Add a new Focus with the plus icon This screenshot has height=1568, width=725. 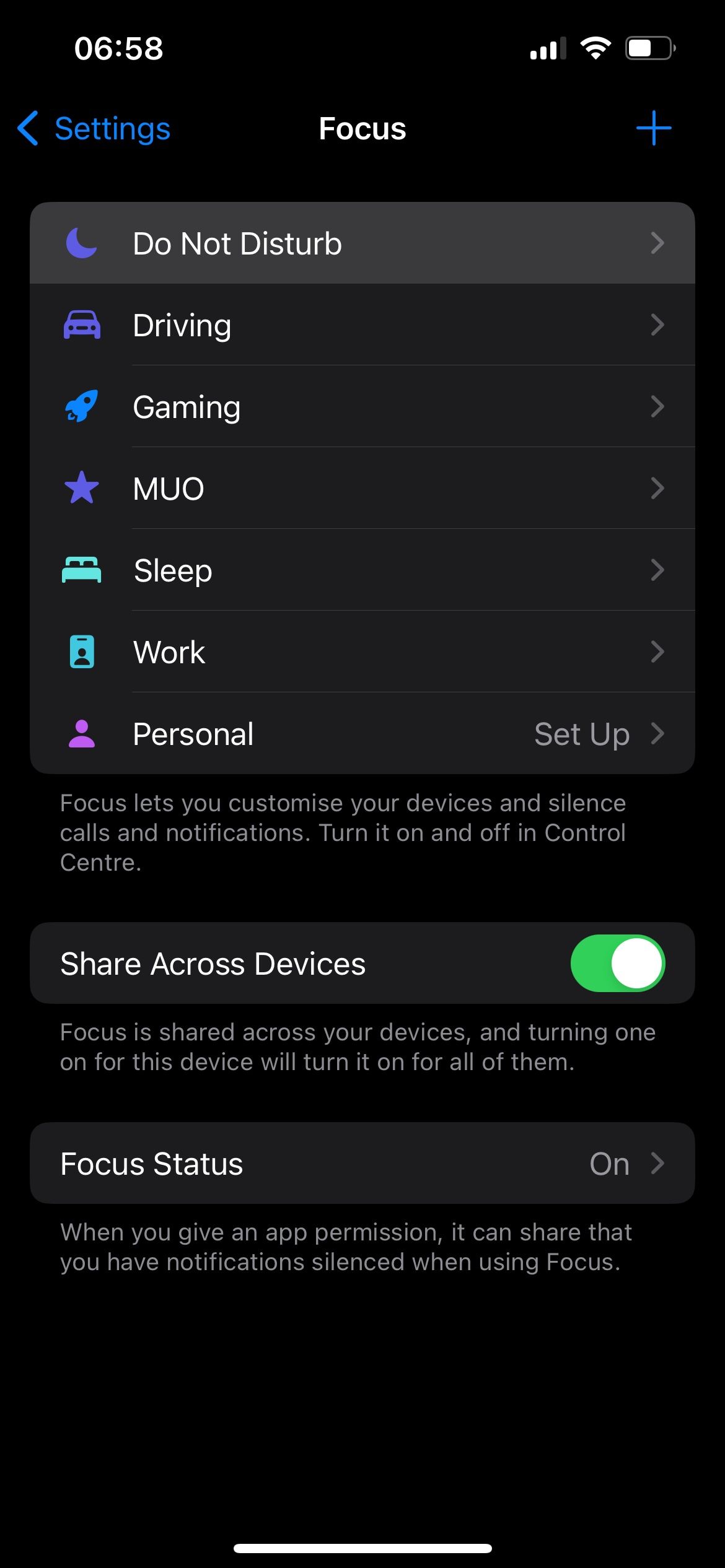654,129
